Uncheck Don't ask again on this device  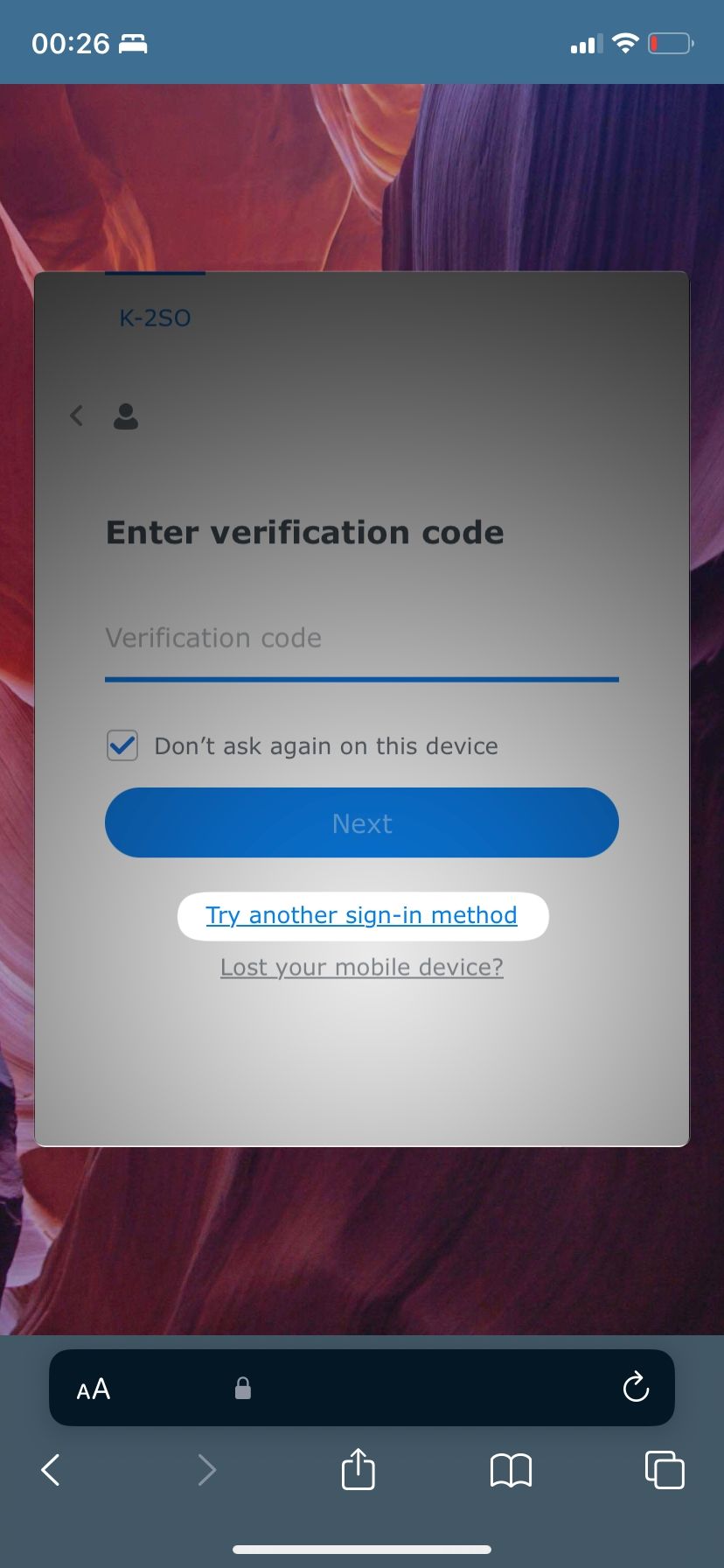pyautogui.click(x=122, y=745)
